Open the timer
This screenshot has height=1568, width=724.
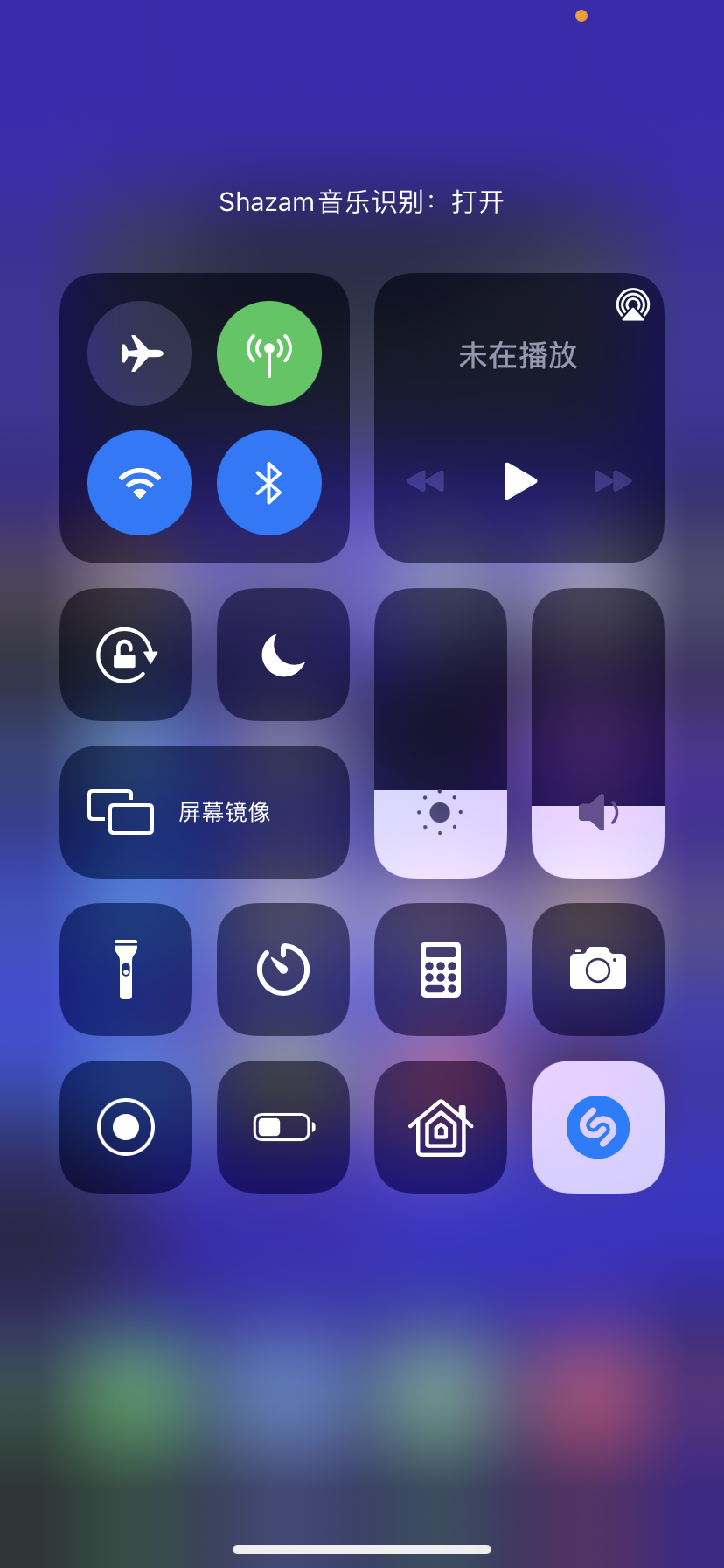click(283, 969)
